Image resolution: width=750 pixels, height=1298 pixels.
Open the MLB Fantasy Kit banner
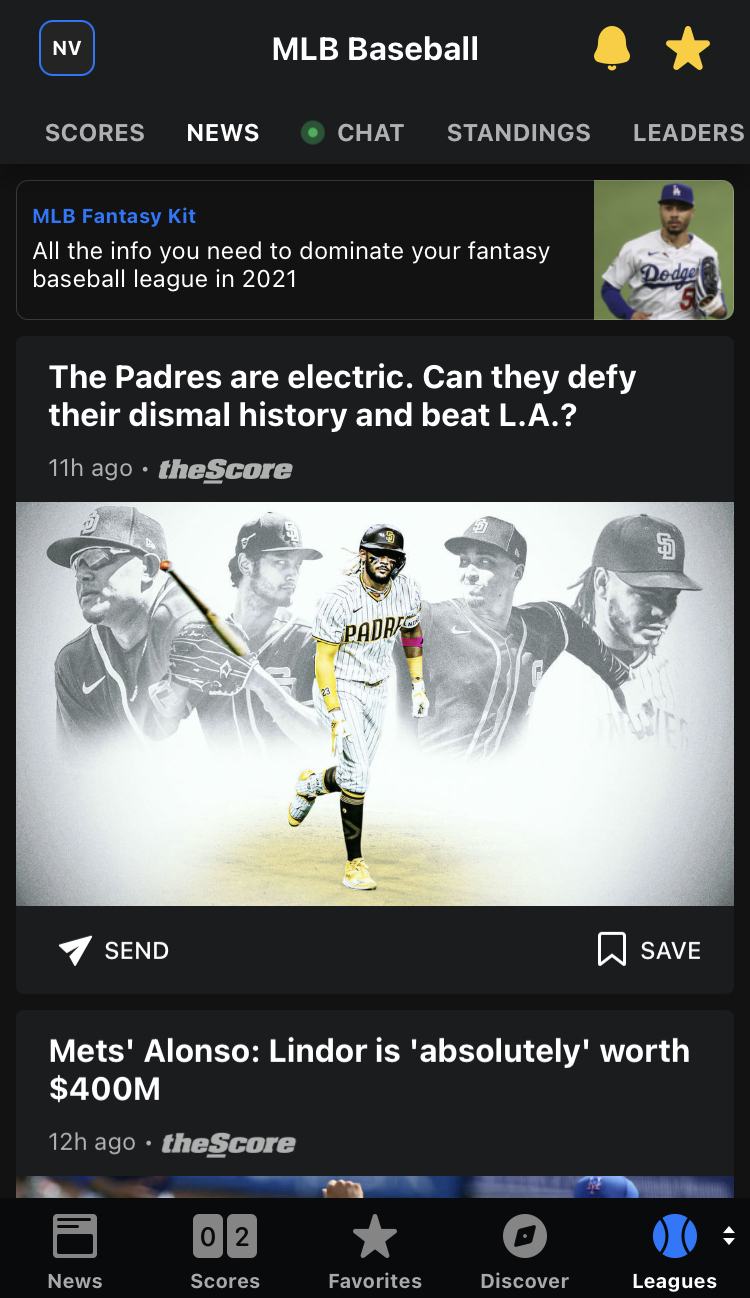[375, 250]
